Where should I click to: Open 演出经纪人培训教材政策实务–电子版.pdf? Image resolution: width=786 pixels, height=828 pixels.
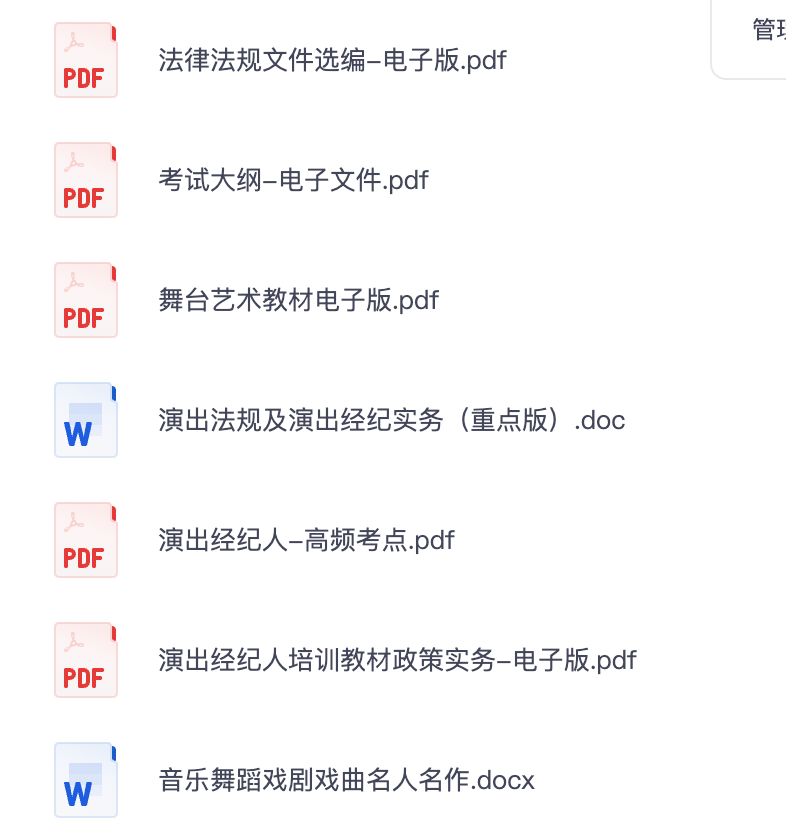397,660
